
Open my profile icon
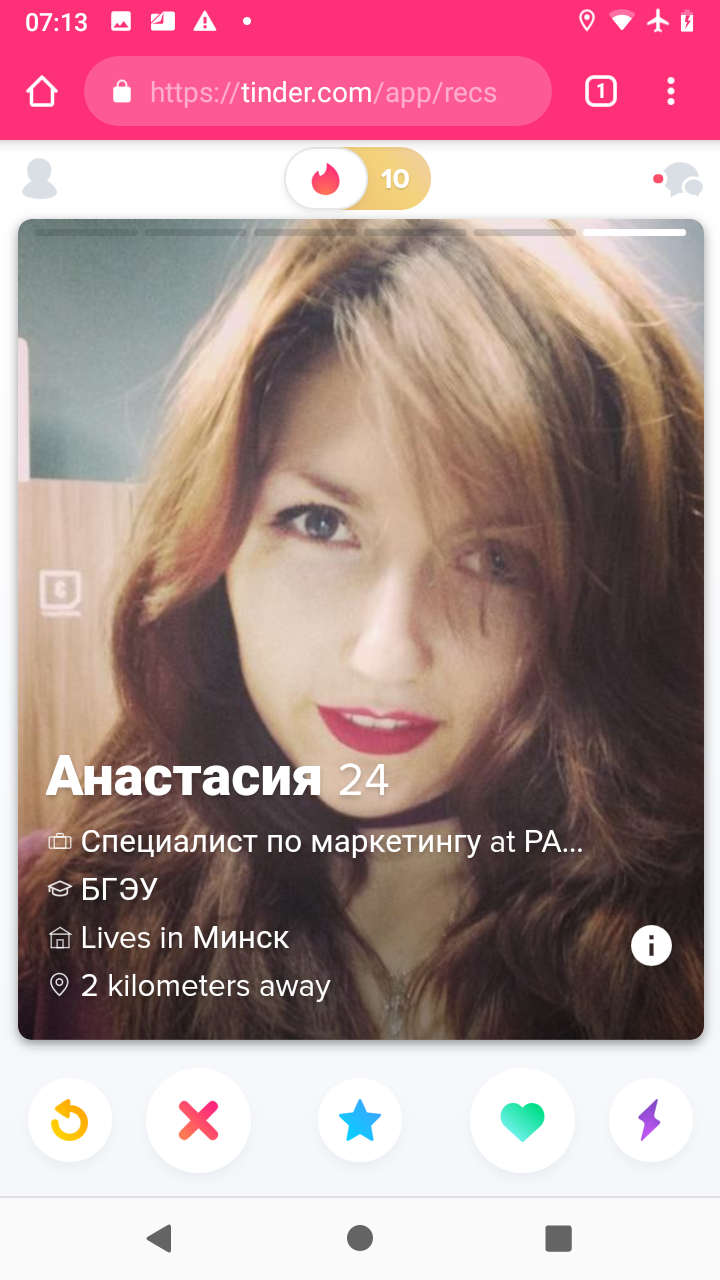(40, 179)
